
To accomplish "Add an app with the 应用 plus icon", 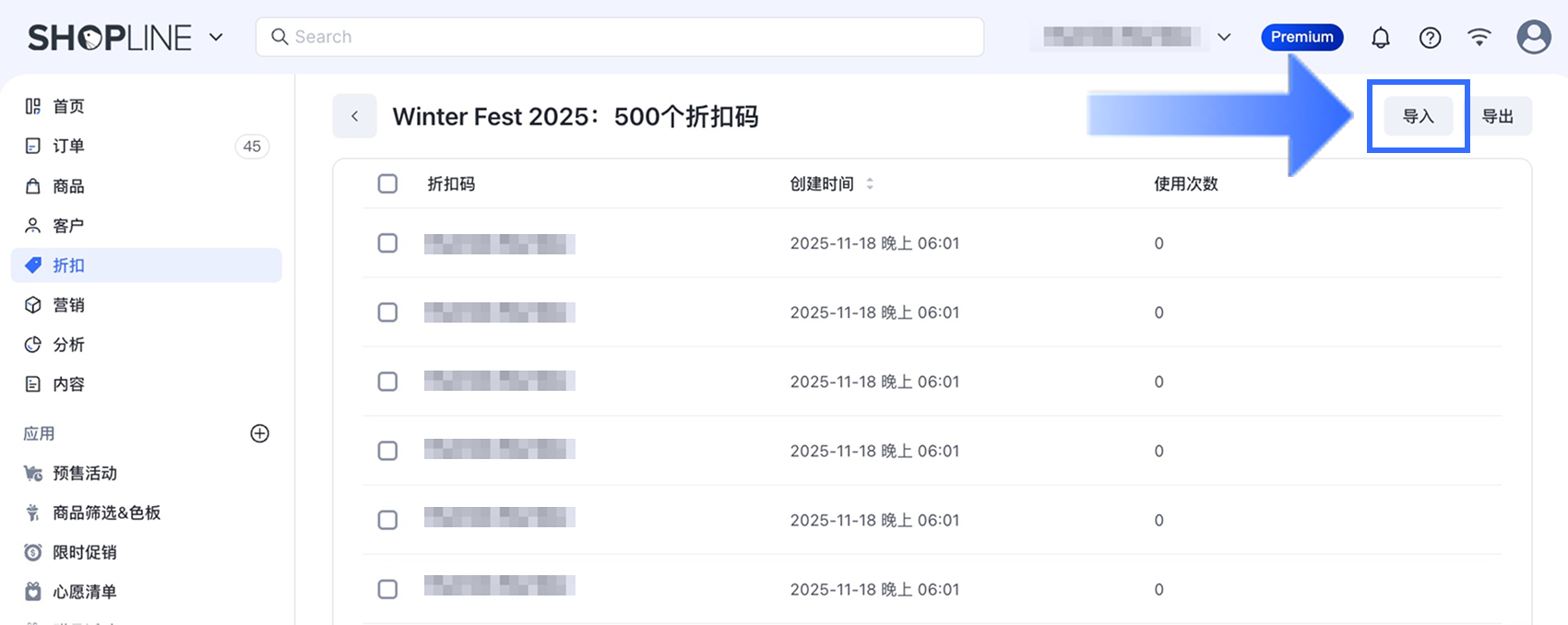I will [259, 433].
